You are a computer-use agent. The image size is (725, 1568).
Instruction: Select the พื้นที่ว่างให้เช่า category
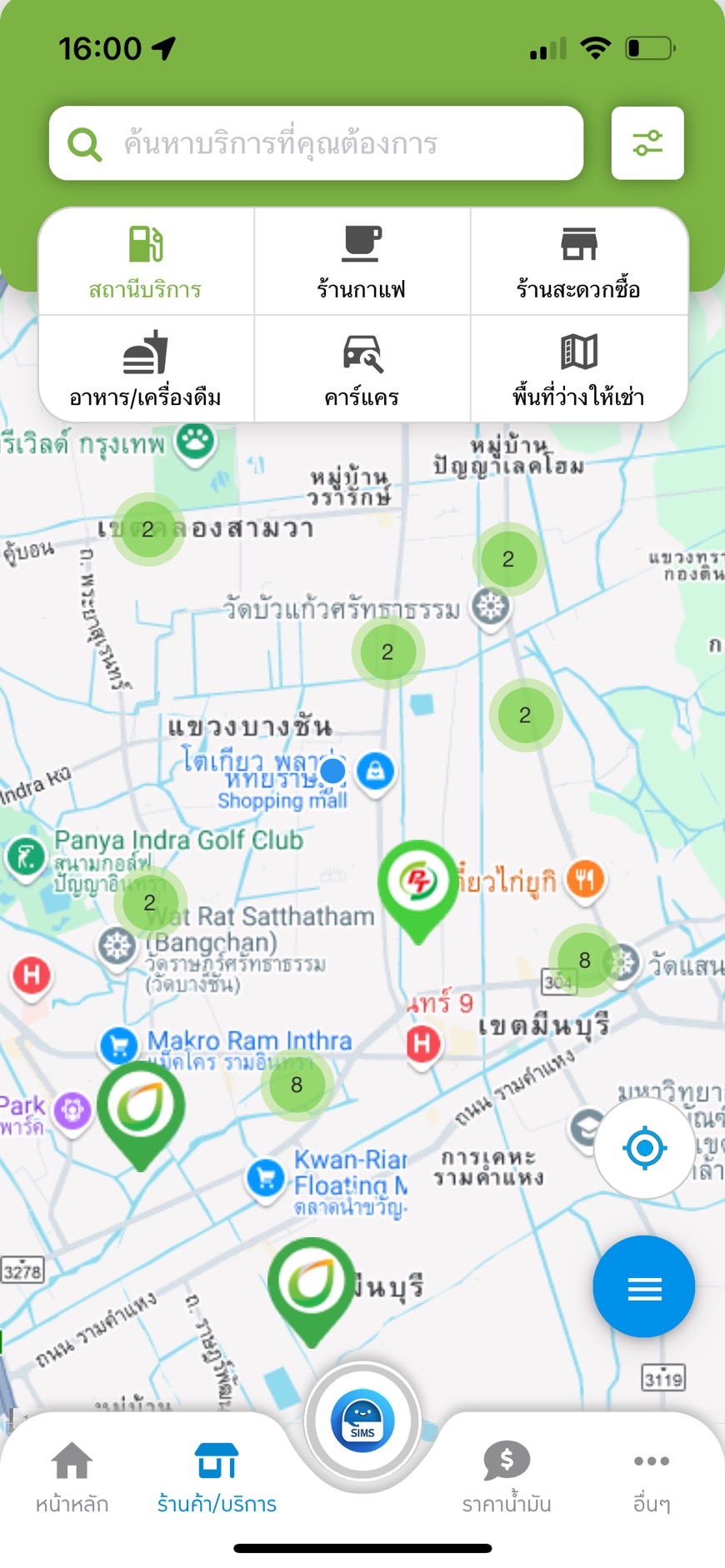point(578,369)
